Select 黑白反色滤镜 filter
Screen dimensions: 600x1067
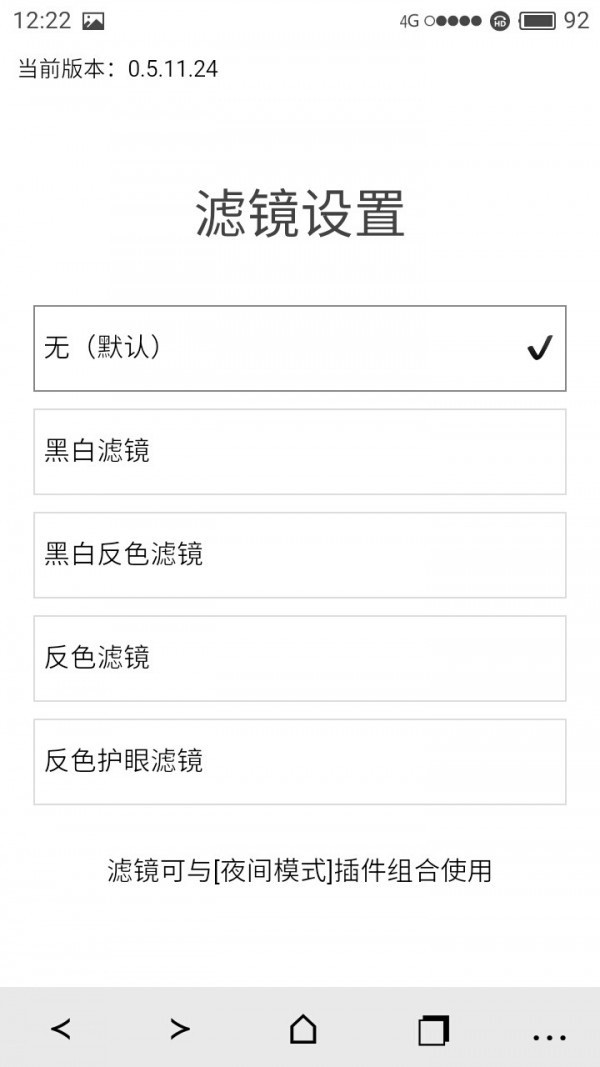point(299,555)
